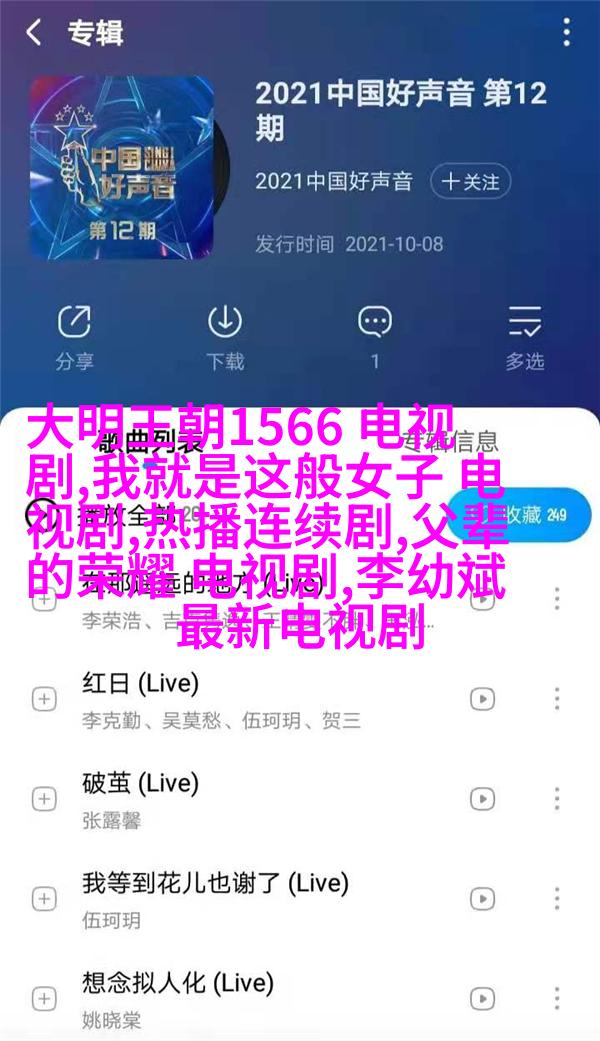Enter multi-select mode
The height and width of the screenshot is (1041, 600).
click(x=524, y=335)
